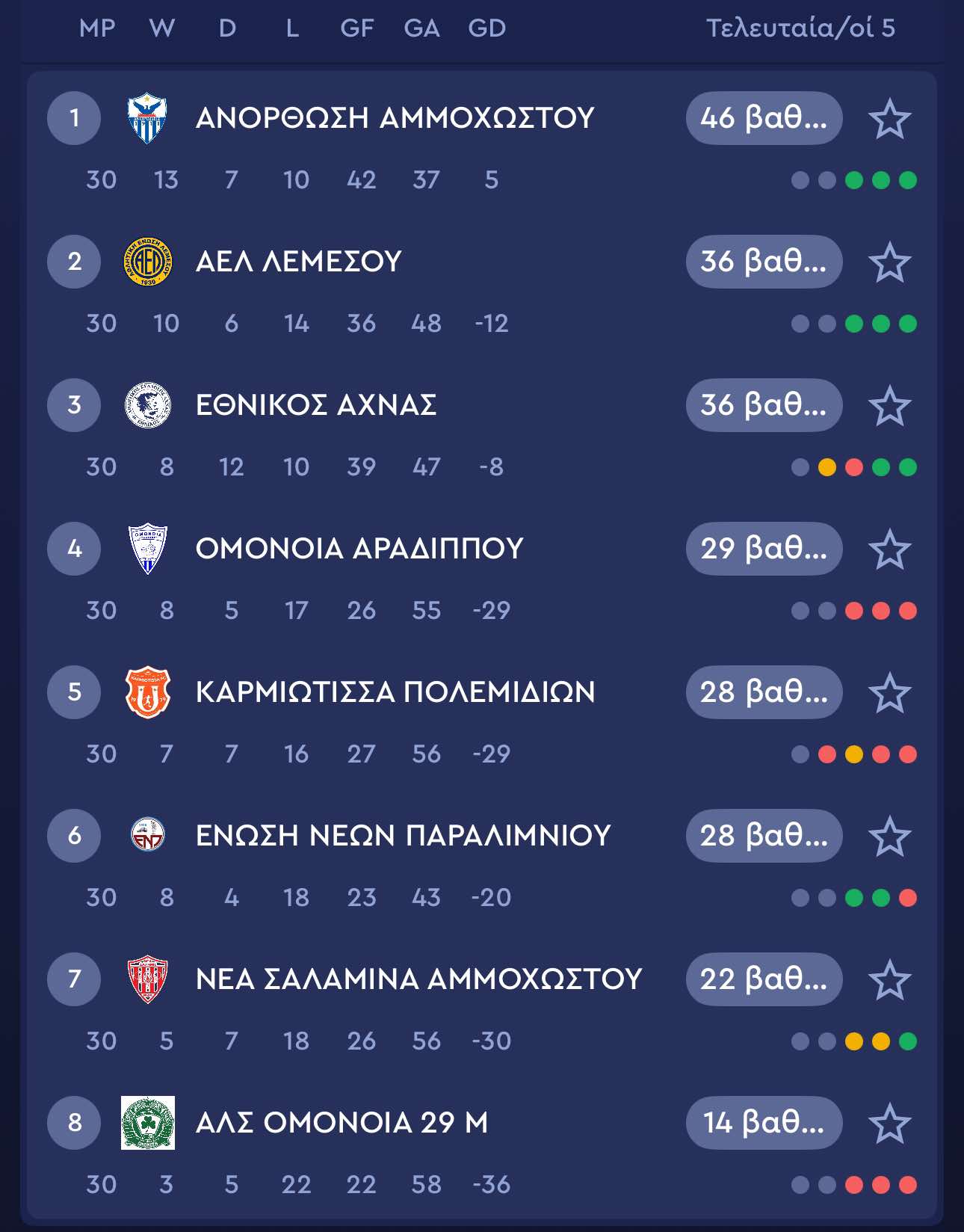
Task: Tap the star for ΝΕΑ ΣΑΛΑΜΙΝΑ ΑΜΜΟΧΩΣΤΟΥ
Action: tap(889, 980)
